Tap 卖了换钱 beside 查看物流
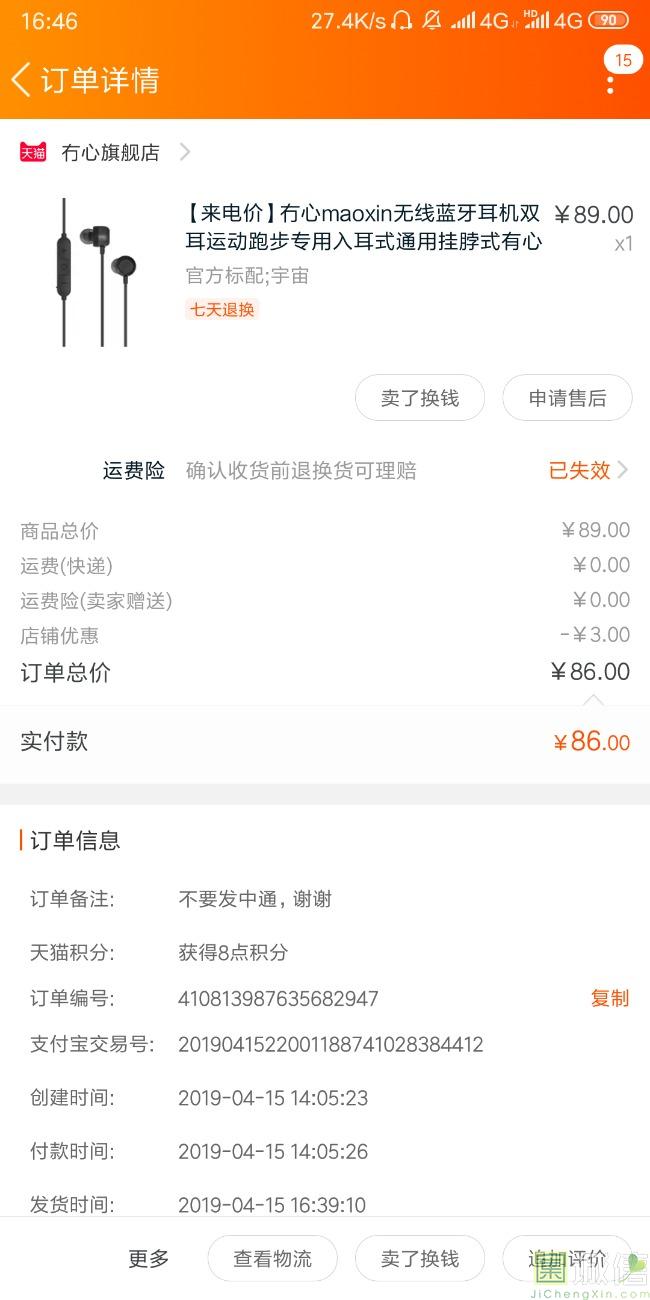The height and width of the screenshot is (1300, 650). tap(420, 1259)
